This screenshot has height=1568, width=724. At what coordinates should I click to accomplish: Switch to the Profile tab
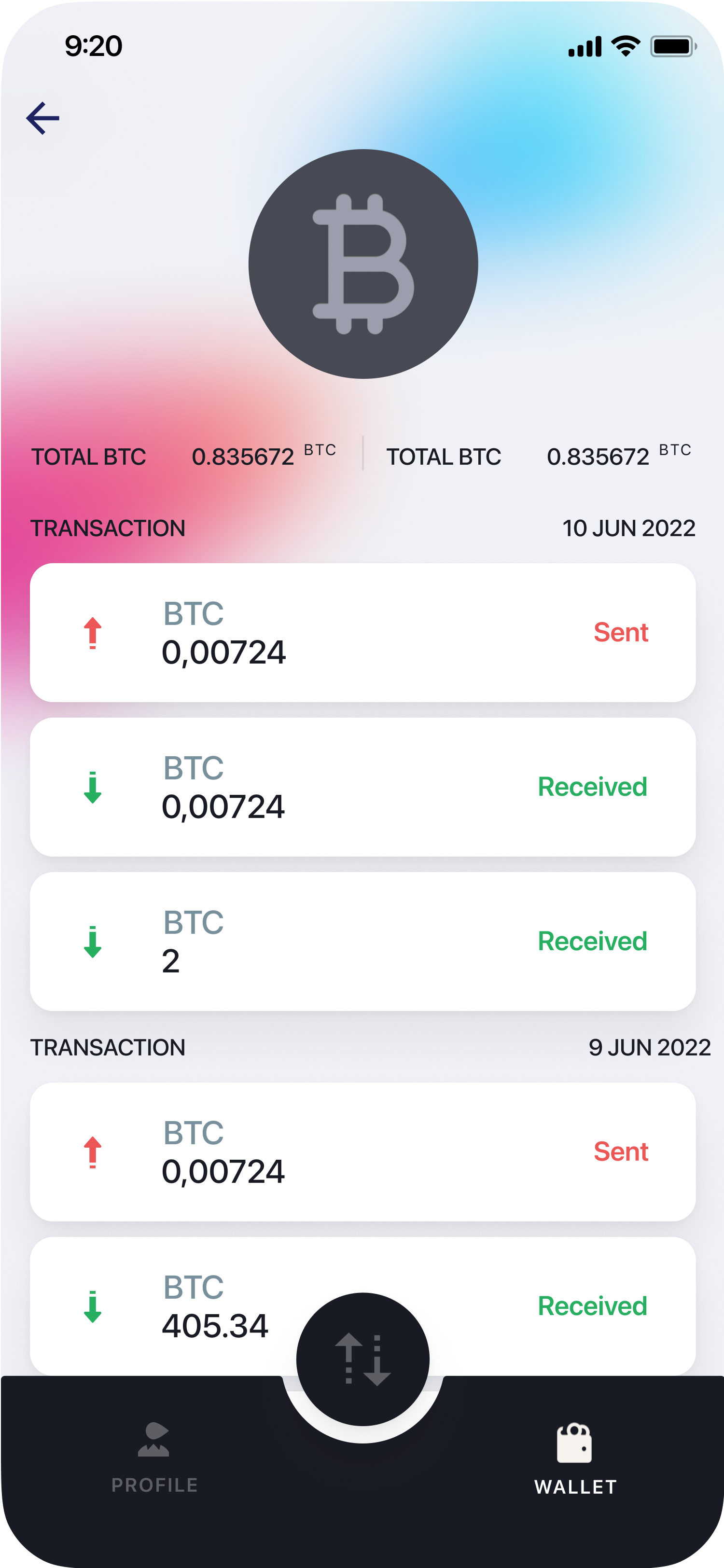click(x=154, y=1457)
